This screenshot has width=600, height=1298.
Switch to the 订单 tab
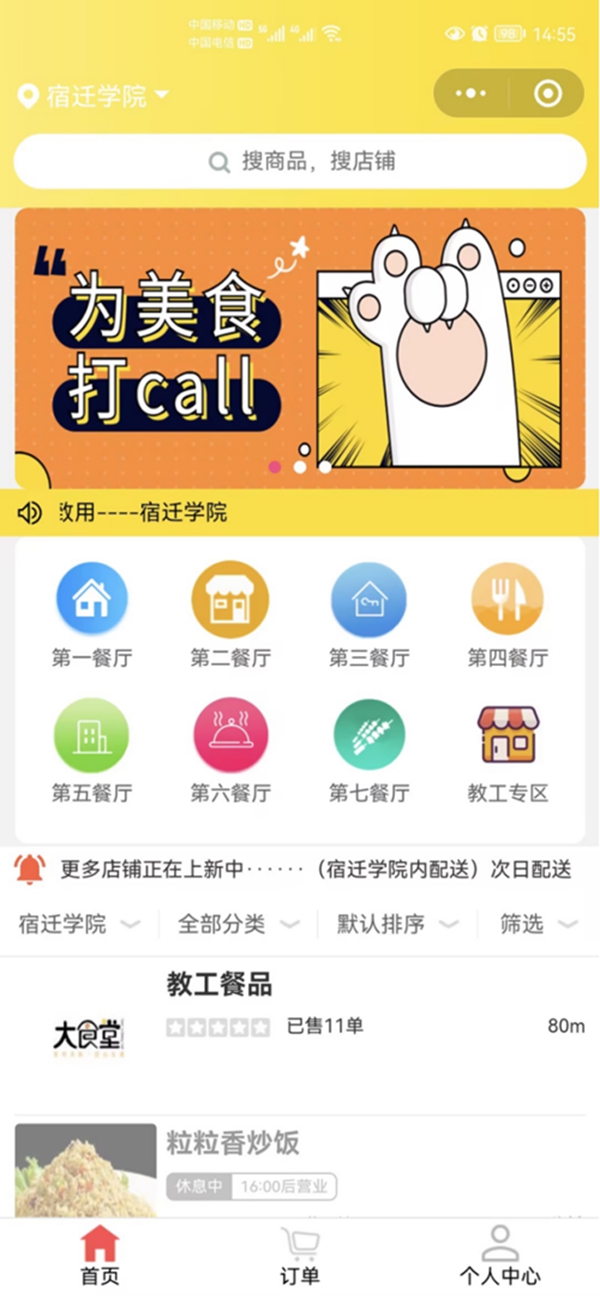coord(300,1258)
